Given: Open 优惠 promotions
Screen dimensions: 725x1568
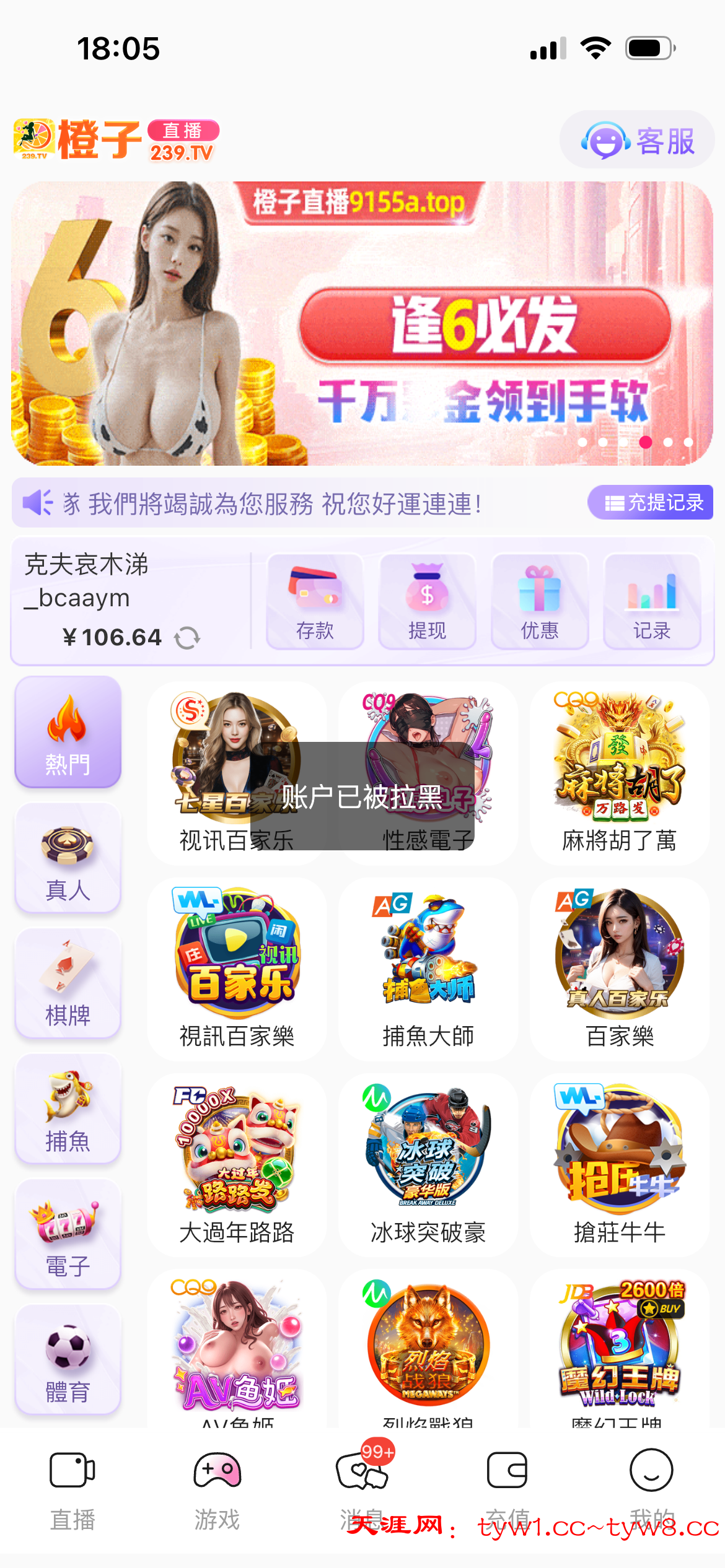Looking at the screenshot, I should coord(540,601).
